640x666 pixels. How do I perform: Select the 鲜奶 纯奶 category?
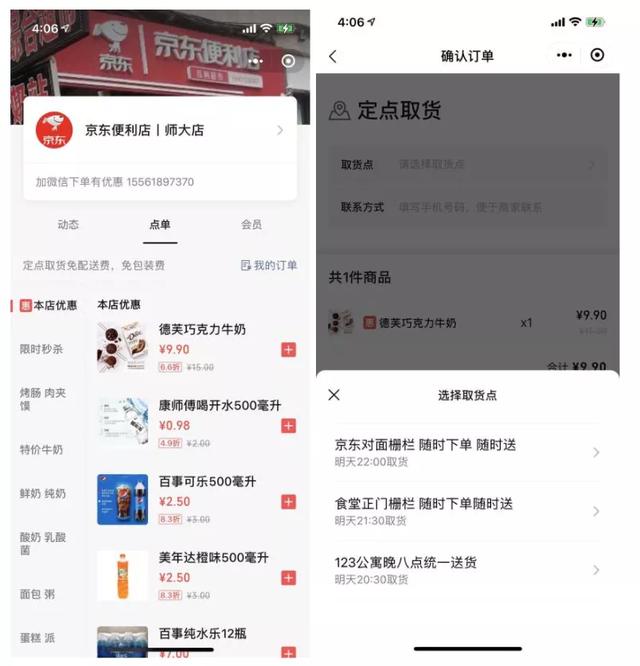click(x=44, y=494)
